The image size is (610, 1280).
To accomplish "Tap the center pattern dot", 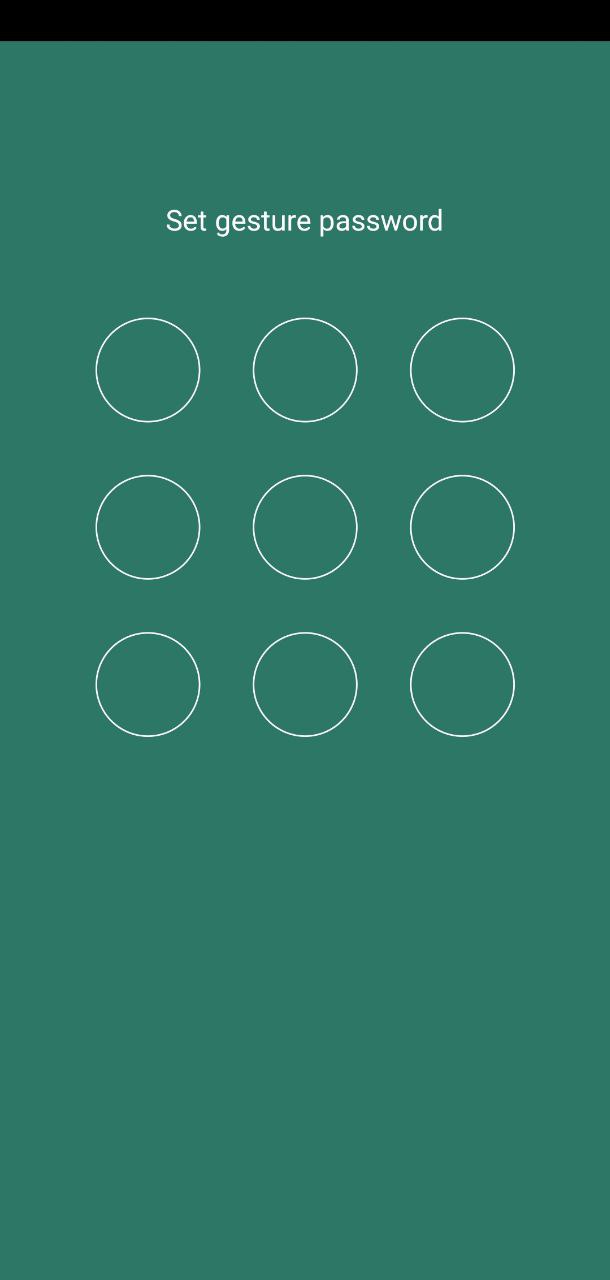I will coord(305,527).
